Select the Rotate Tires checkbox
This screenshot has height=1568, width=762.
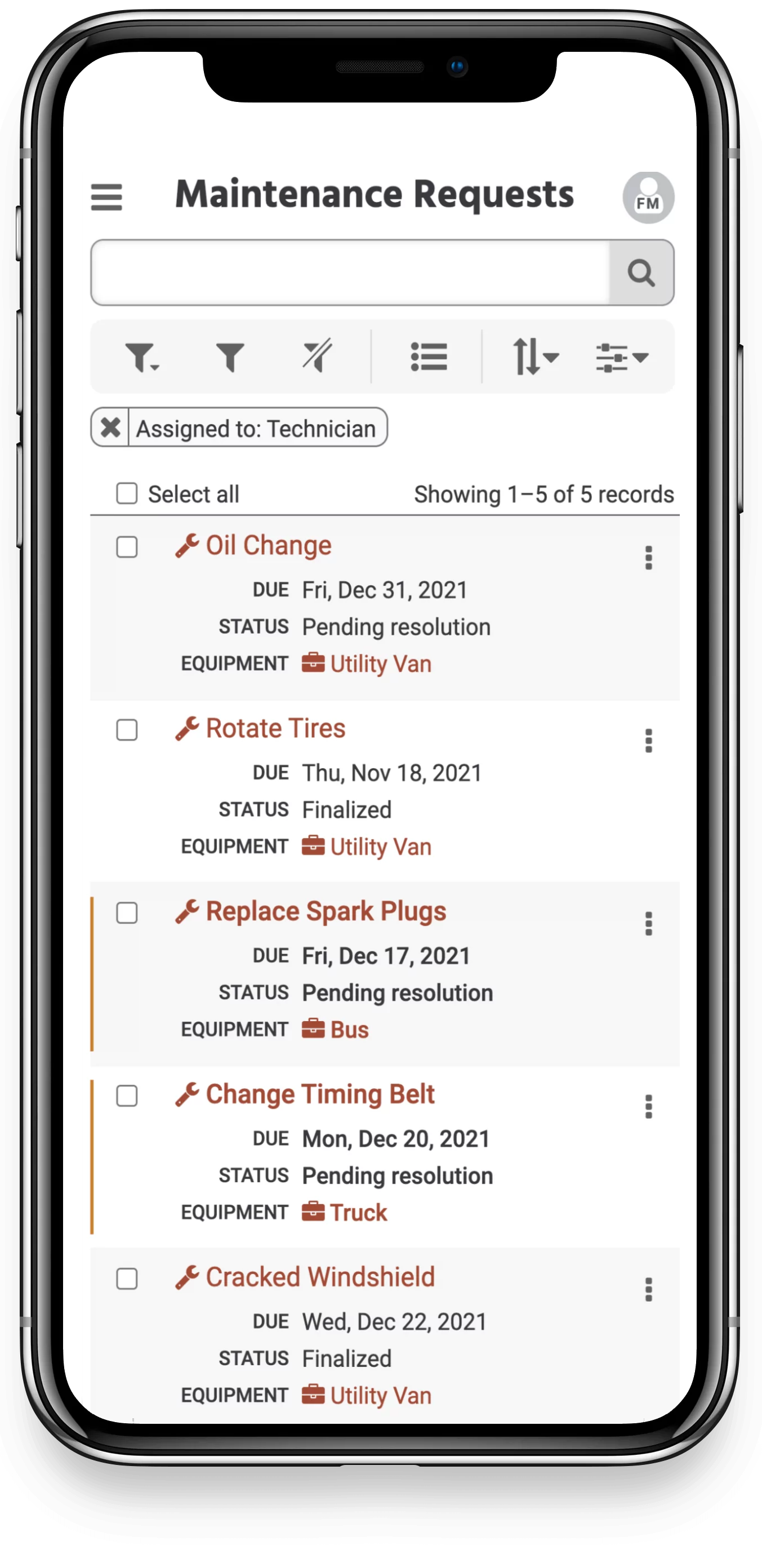pyautogui.click(x=127, y=729)
